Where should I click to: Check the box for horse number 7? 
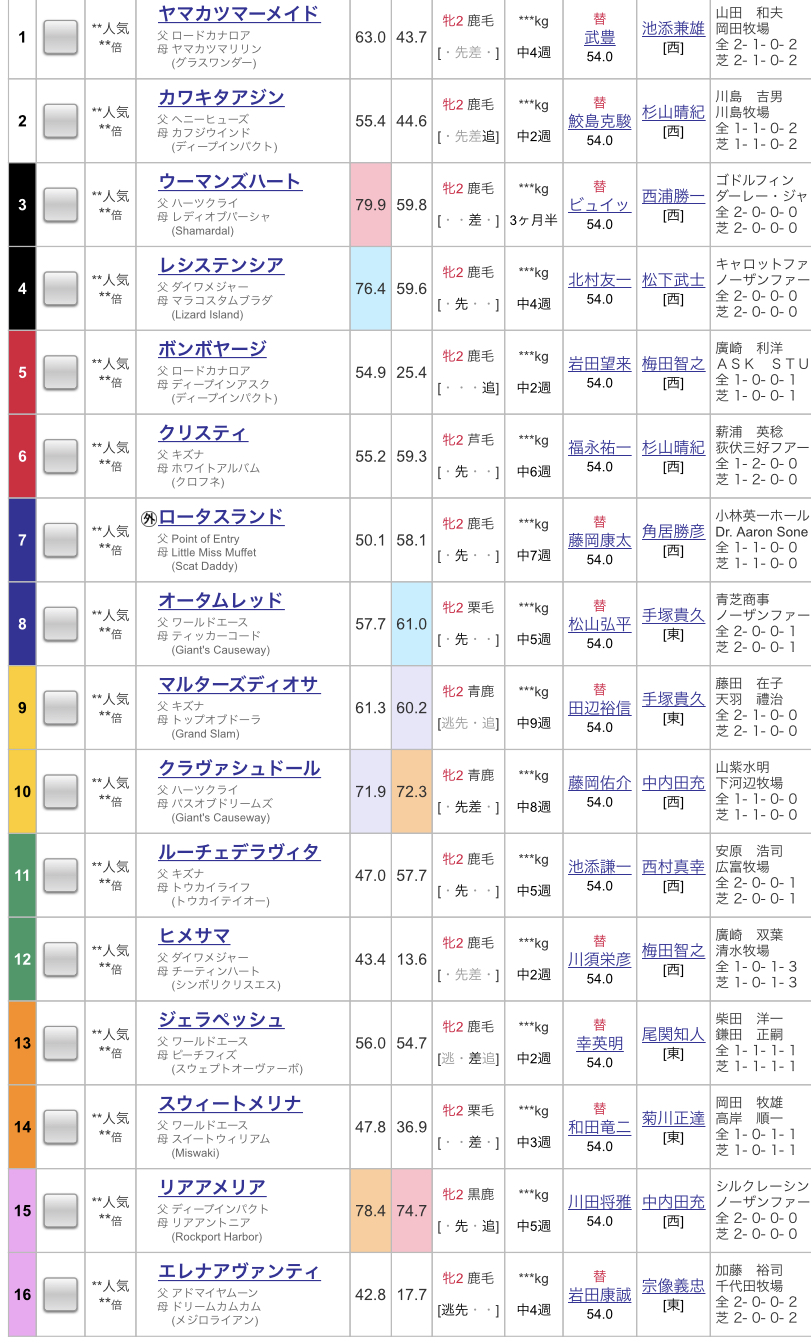[x=61, y=541]
